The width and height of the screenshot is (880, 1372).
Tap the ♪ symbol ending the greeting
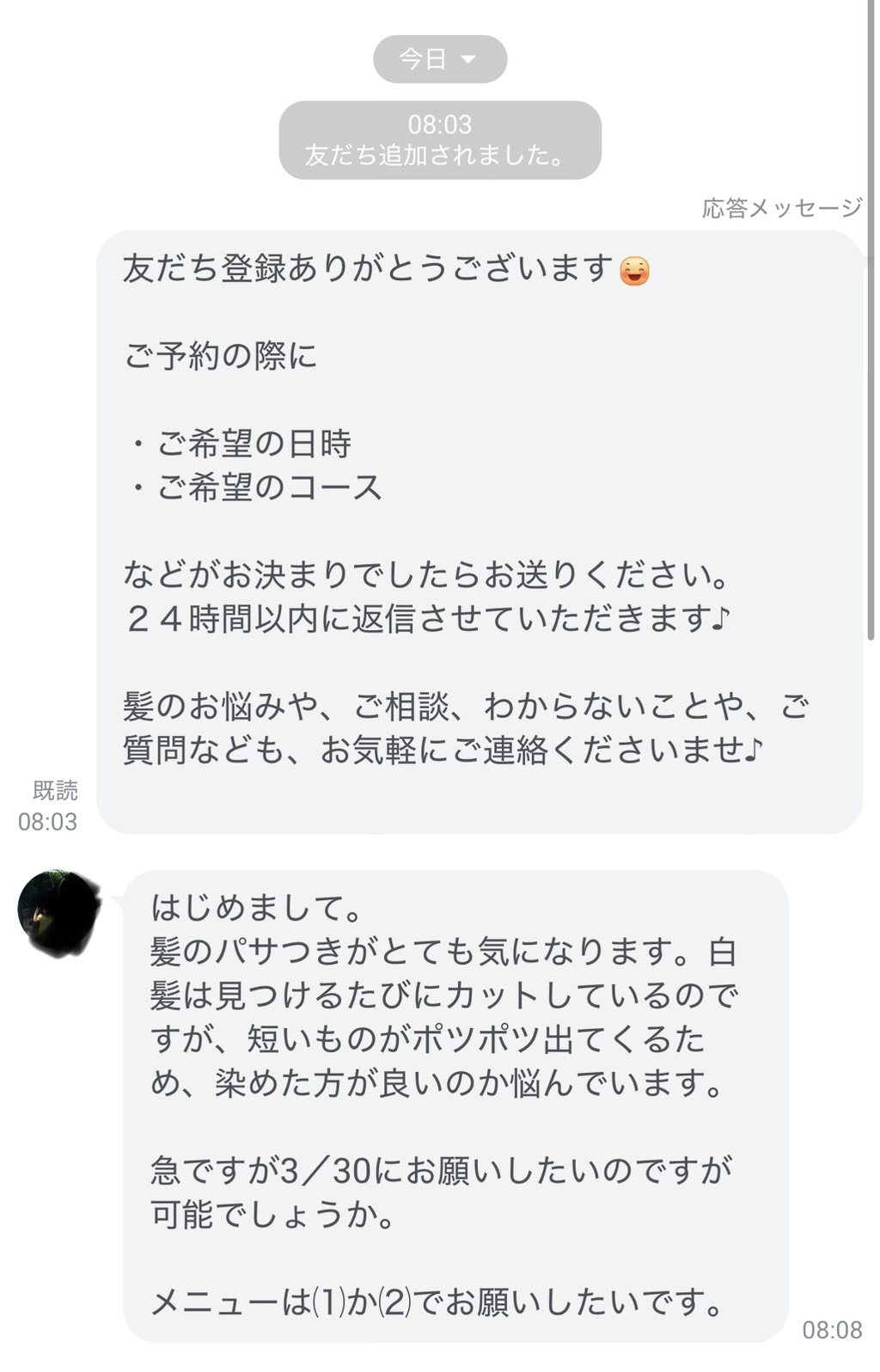click(755, 750)
